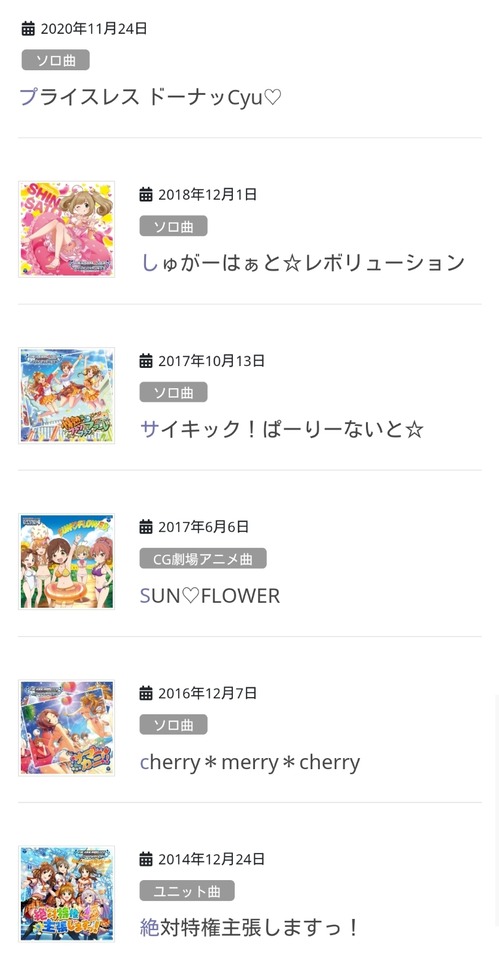Select the CG劇場アニメ曲 tag
The image size is (499, 967).
[203, 559]
